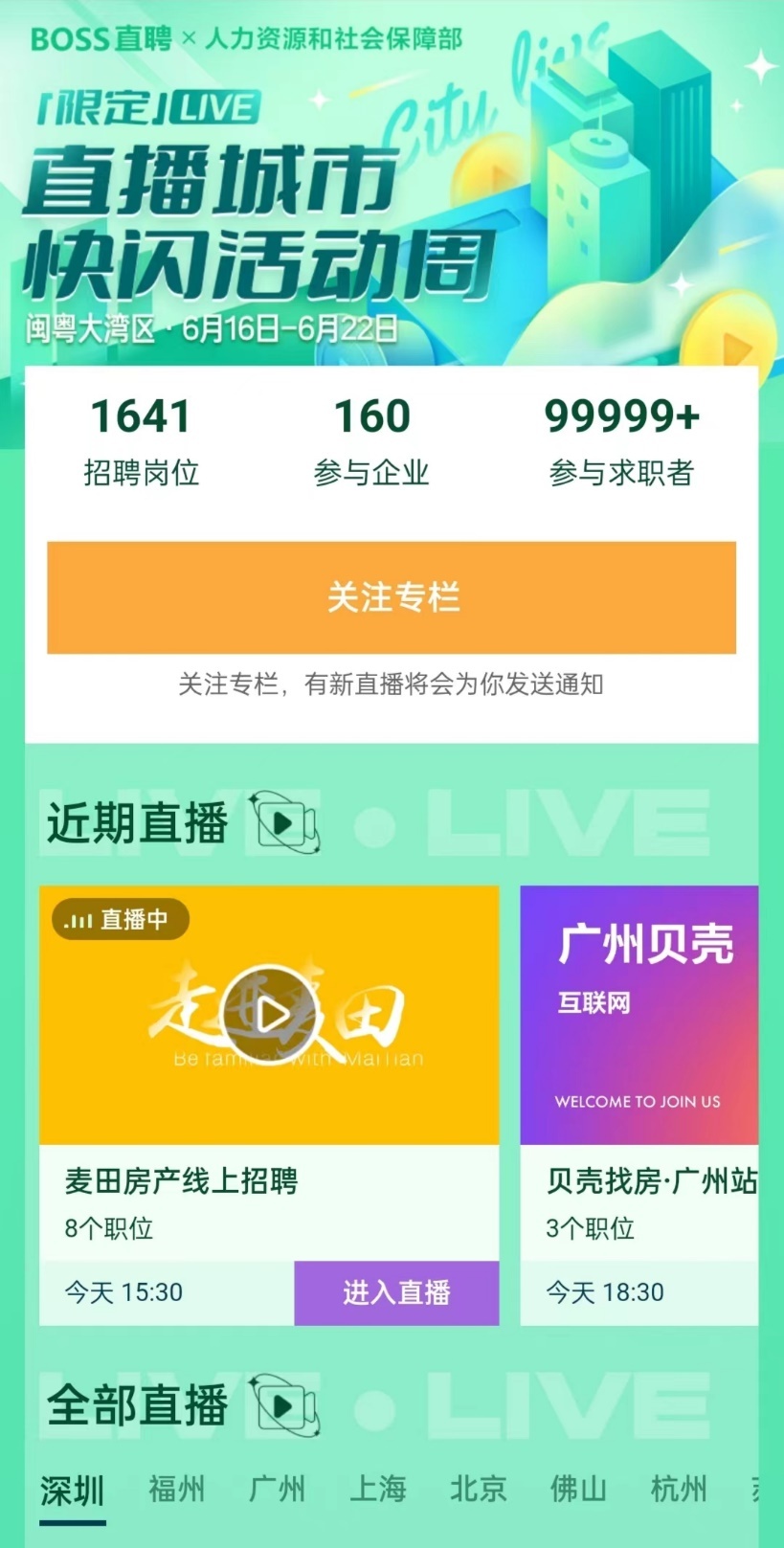Screen dimensions: 784x1548
Task: Switch to the 广州 tab
Action: click(x=277, y=1490)
